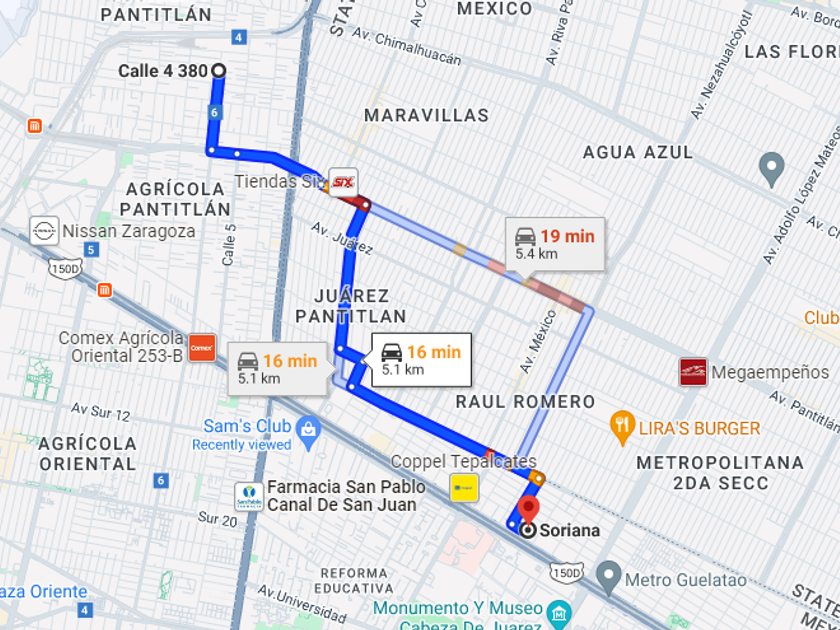Open the Megaempeños place marker
The image size is (840, 630).
693,372
